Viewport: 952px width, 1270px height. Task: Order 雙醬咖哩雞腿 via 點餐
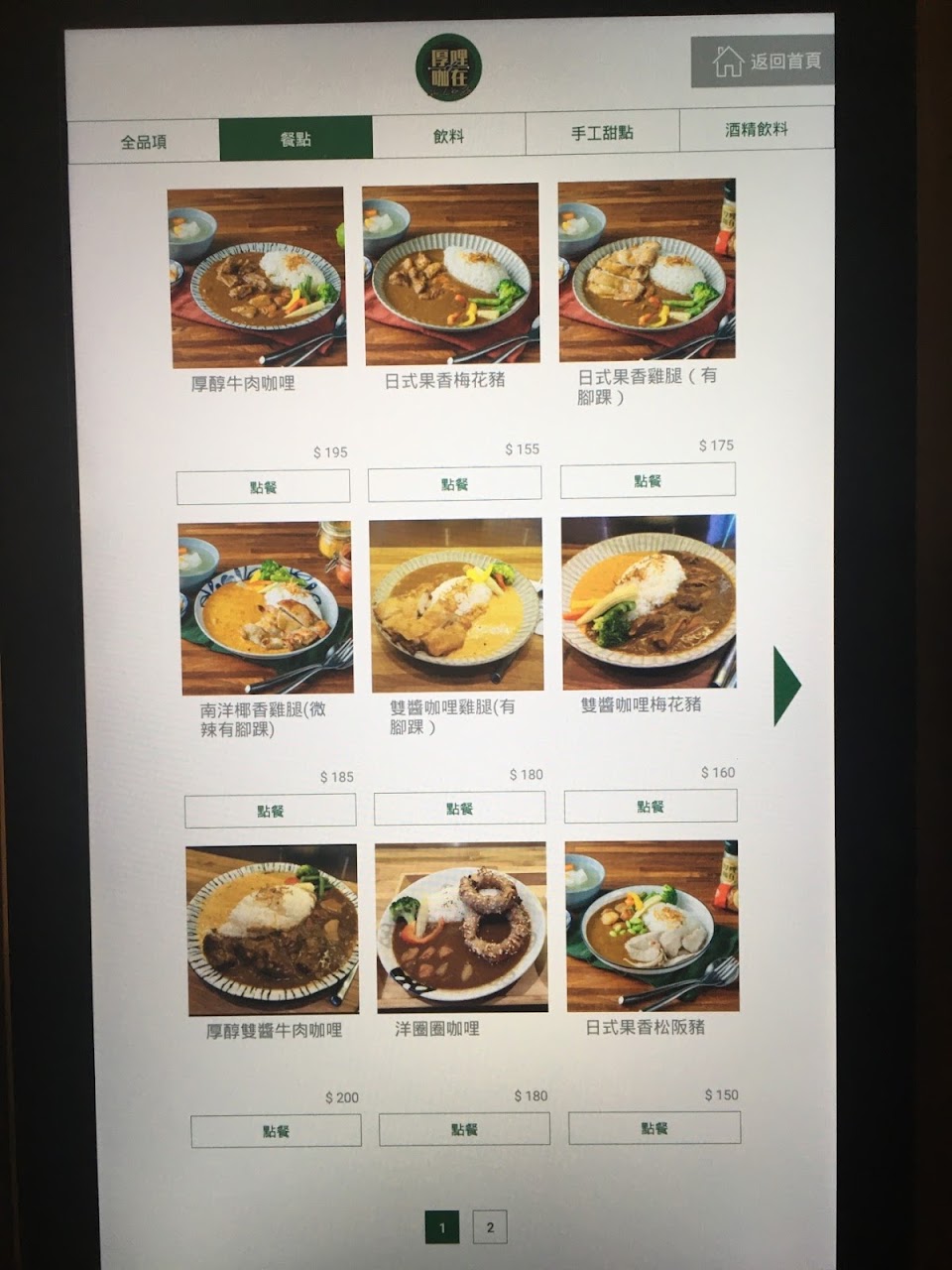tap(459, 809)
